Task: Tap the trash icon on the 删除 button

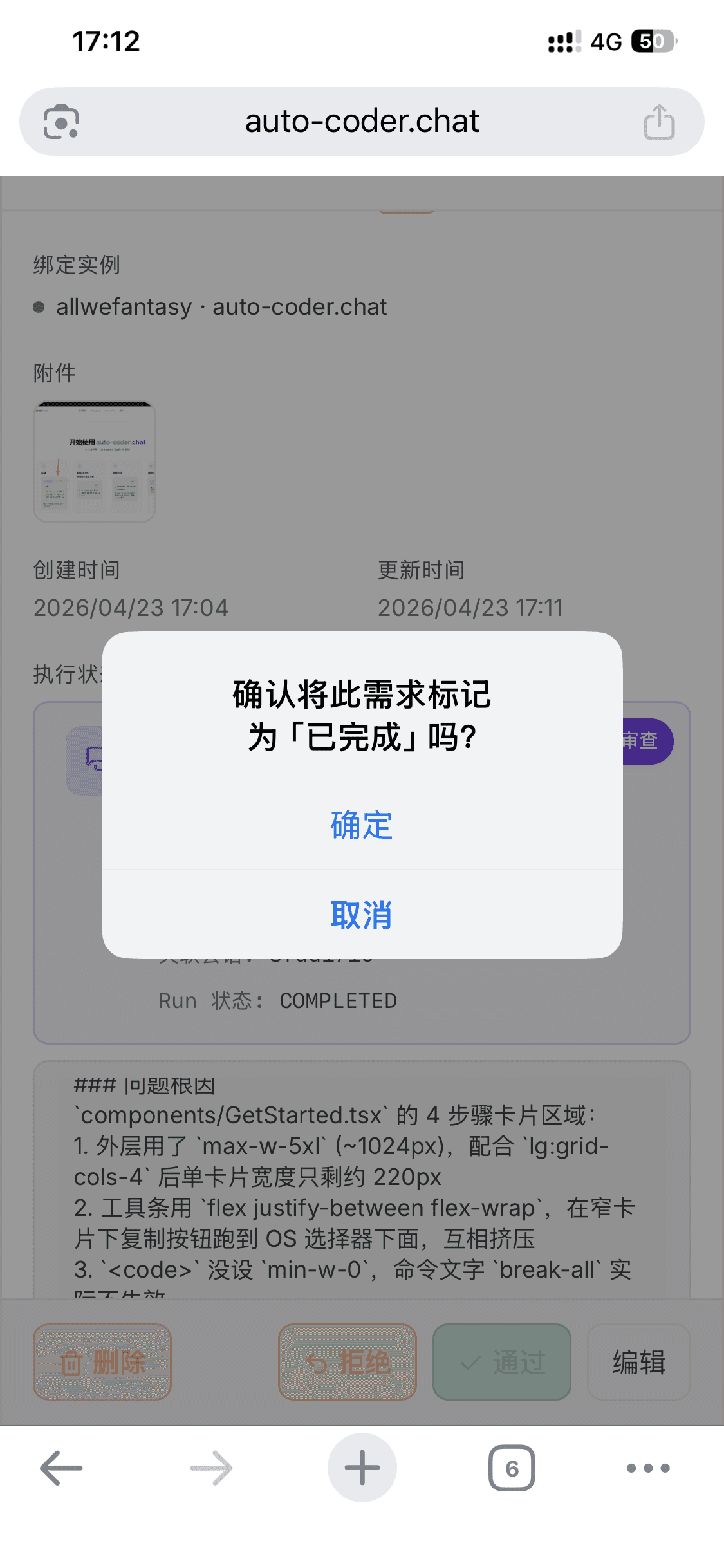Action: (x=71, y=1361)
